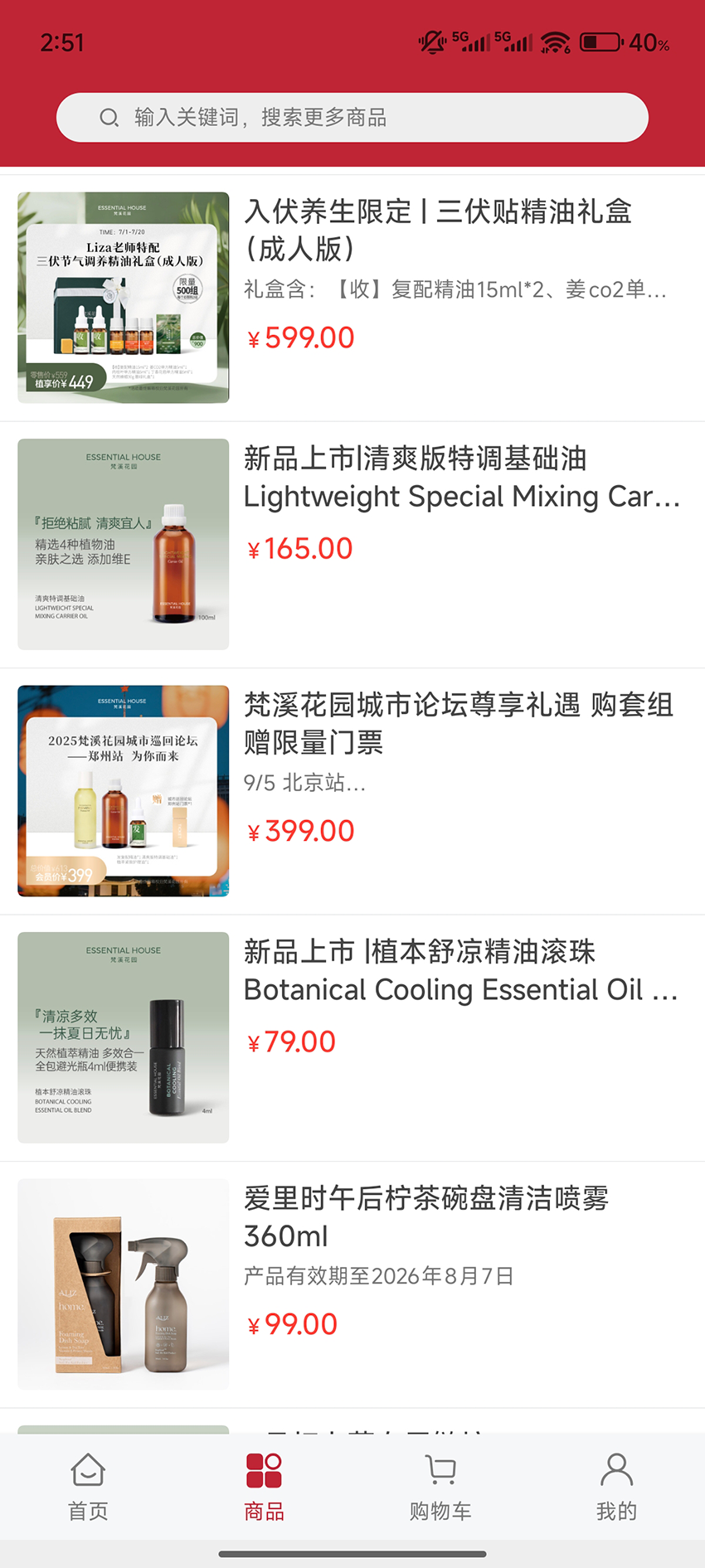Open 植本舒凉精油滚珠 product
Screen dimensions: 705x1568
(x=352, y=1036)
